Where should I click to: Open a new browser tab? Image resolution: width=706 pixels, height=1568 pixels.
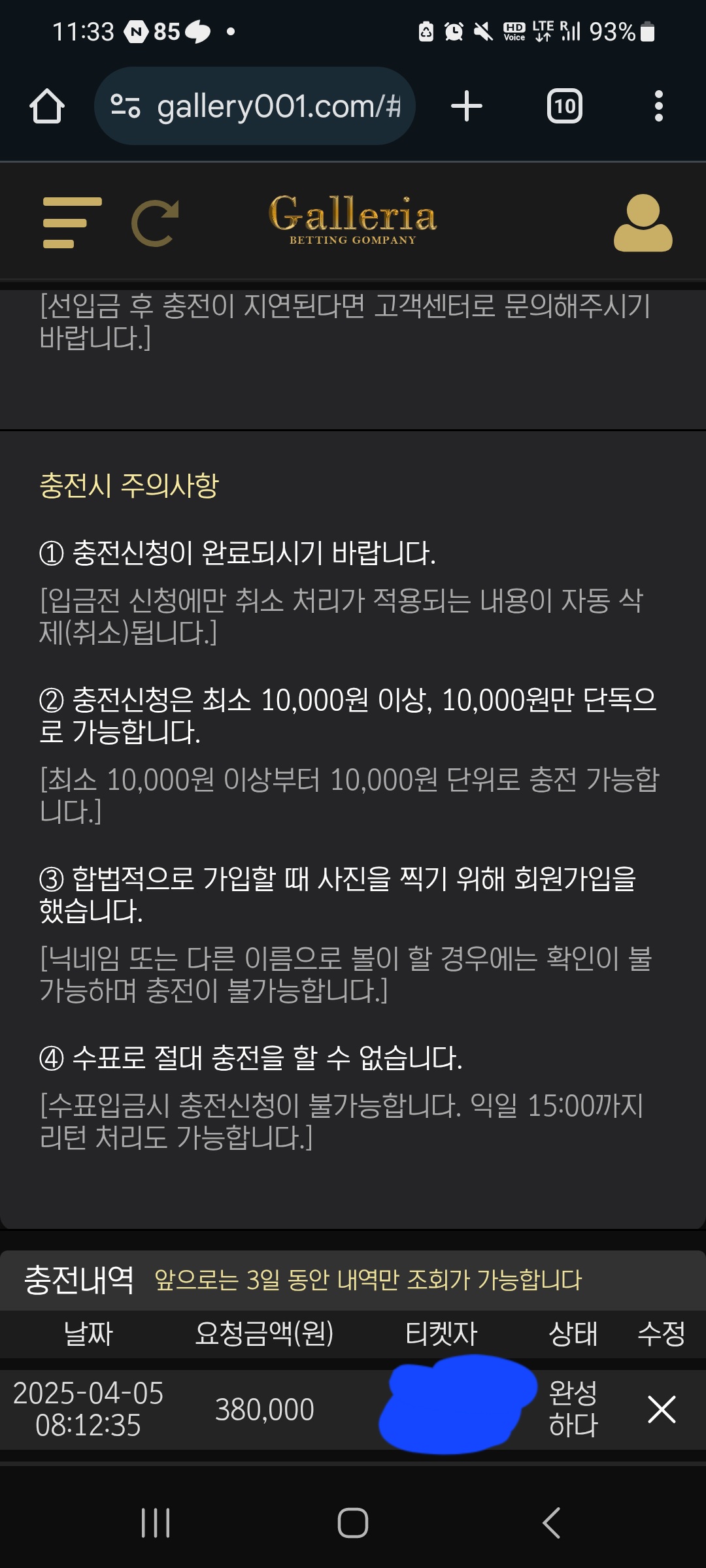point(467,106)
